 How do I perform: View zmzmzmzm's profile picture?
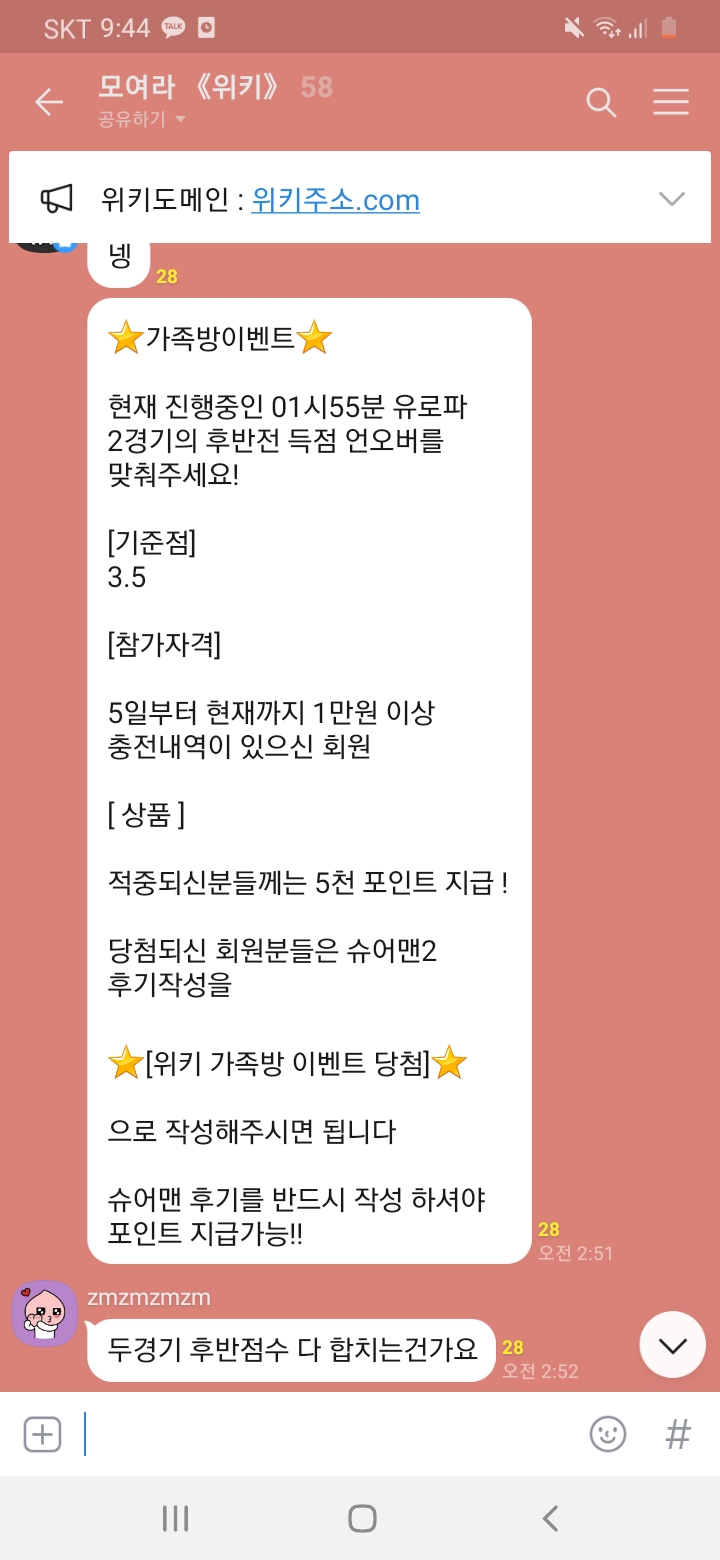click(44, 1313)
